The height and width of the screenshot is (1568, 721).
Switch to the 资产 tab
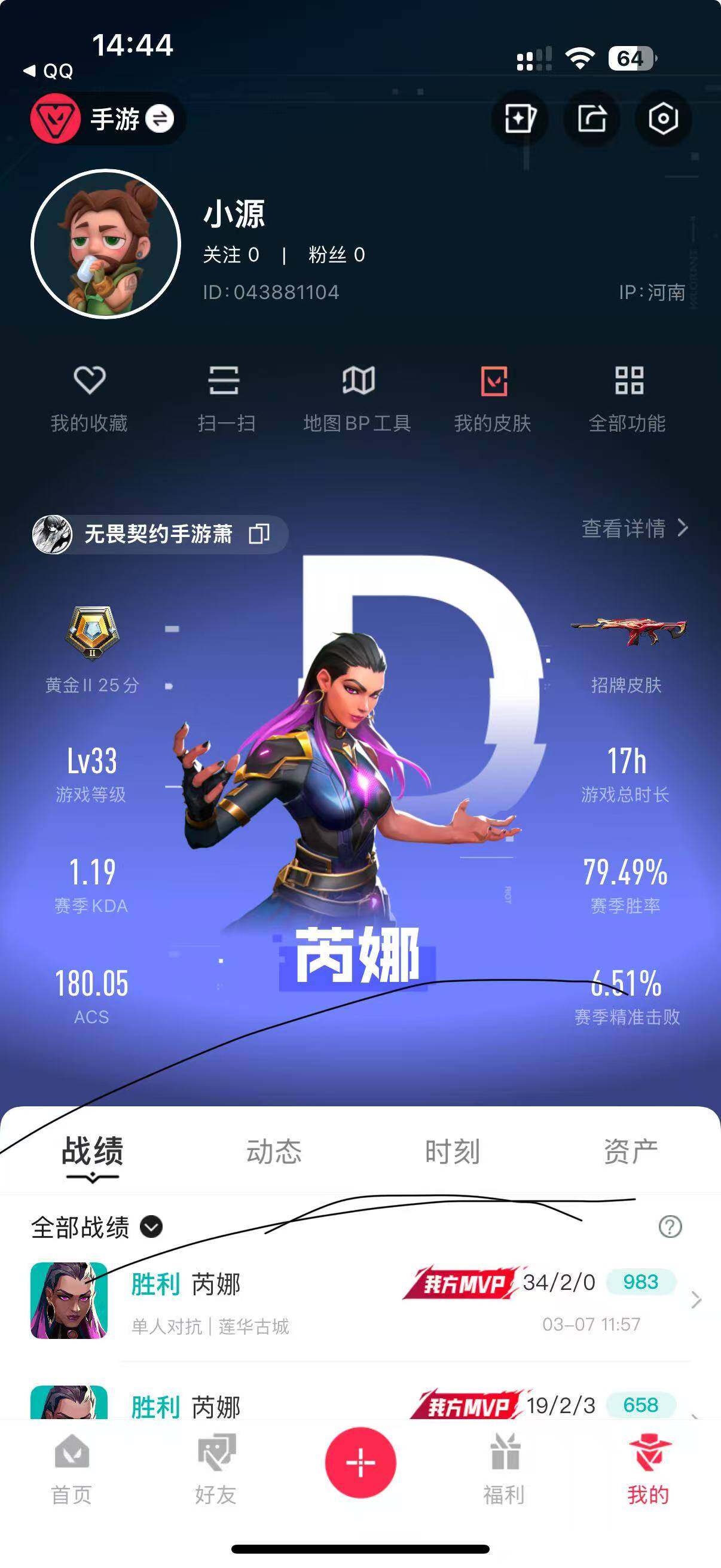pos(629,1149)
